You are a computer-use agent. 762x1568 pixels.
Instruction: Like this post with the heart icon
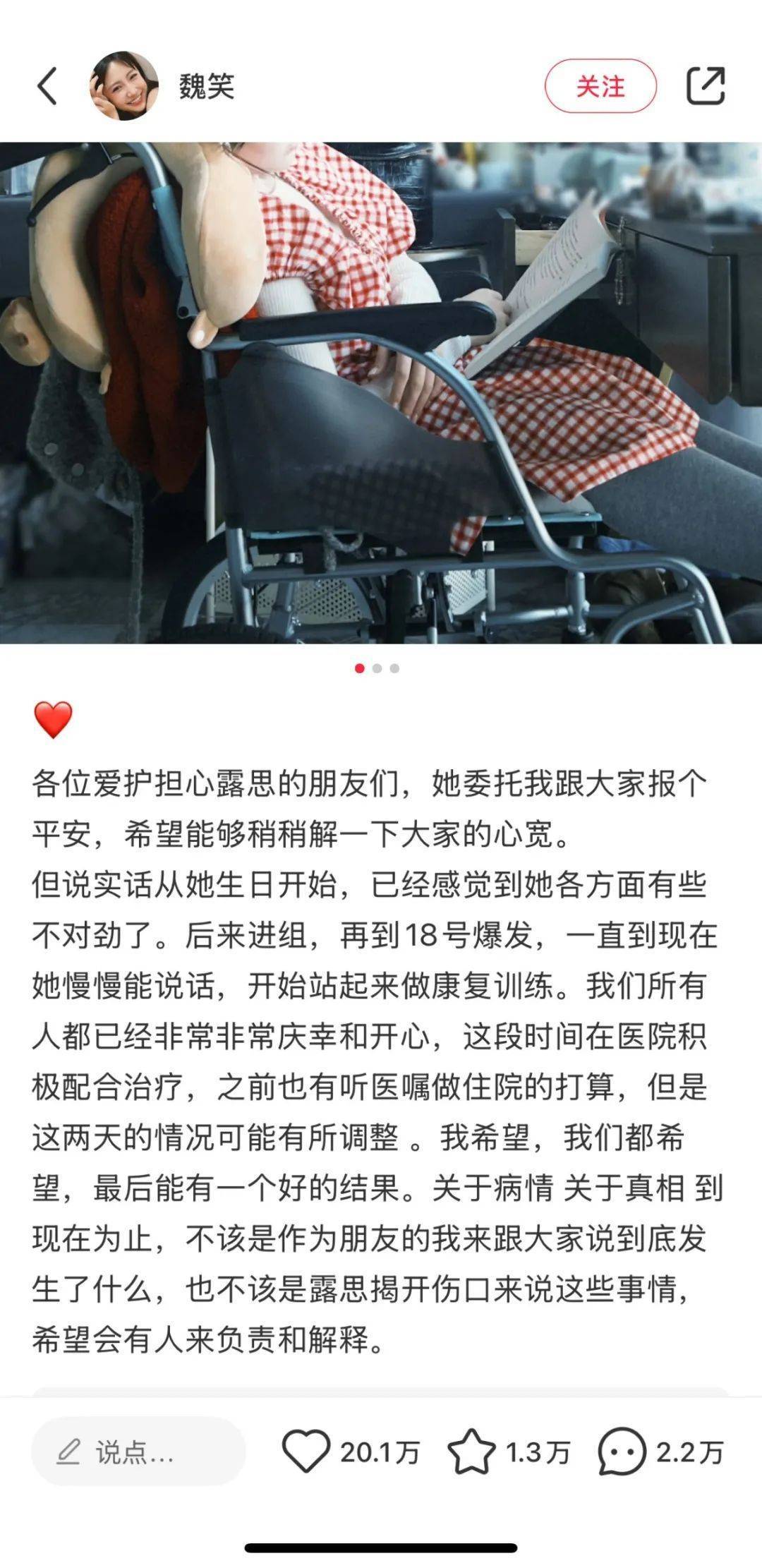point(306,1452)
